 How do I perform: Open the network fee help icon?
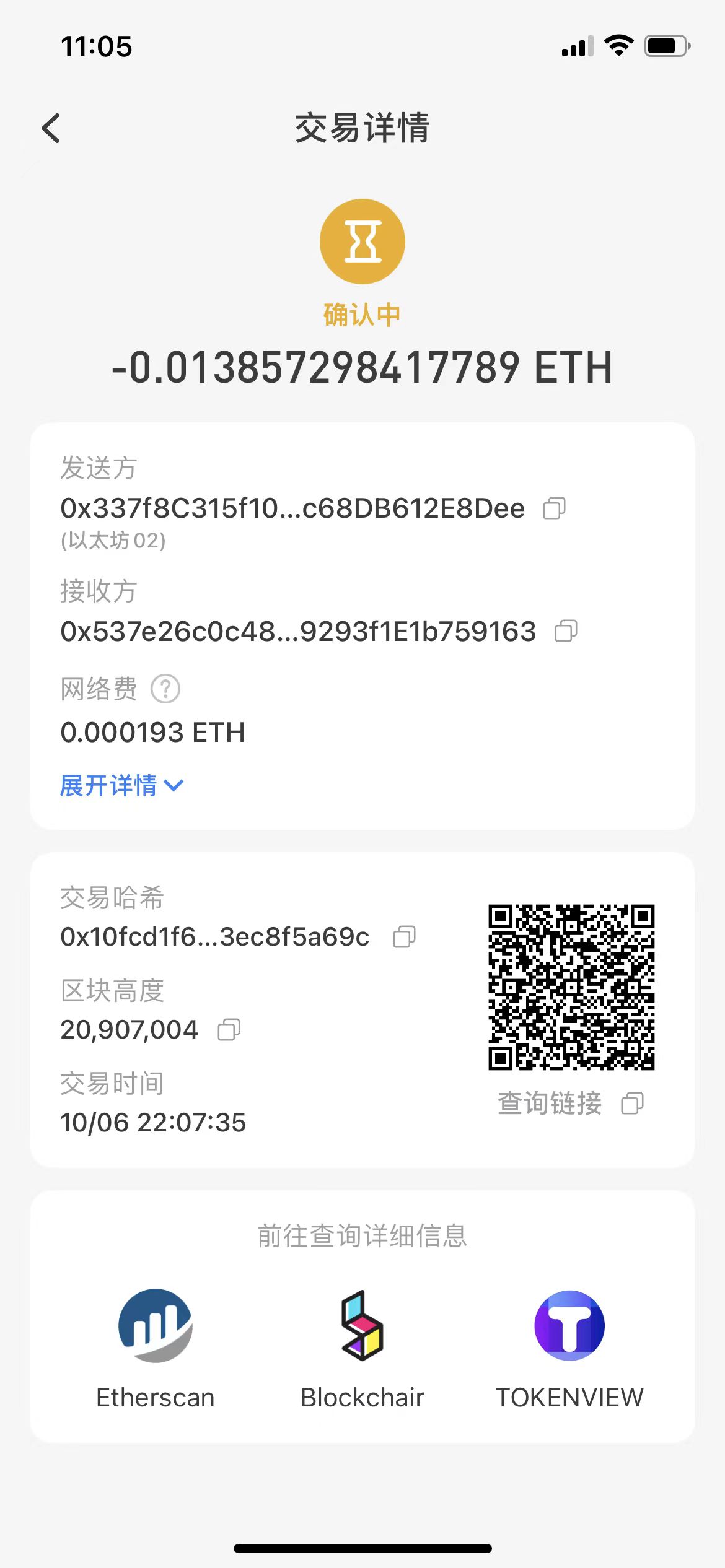point(165,689)
